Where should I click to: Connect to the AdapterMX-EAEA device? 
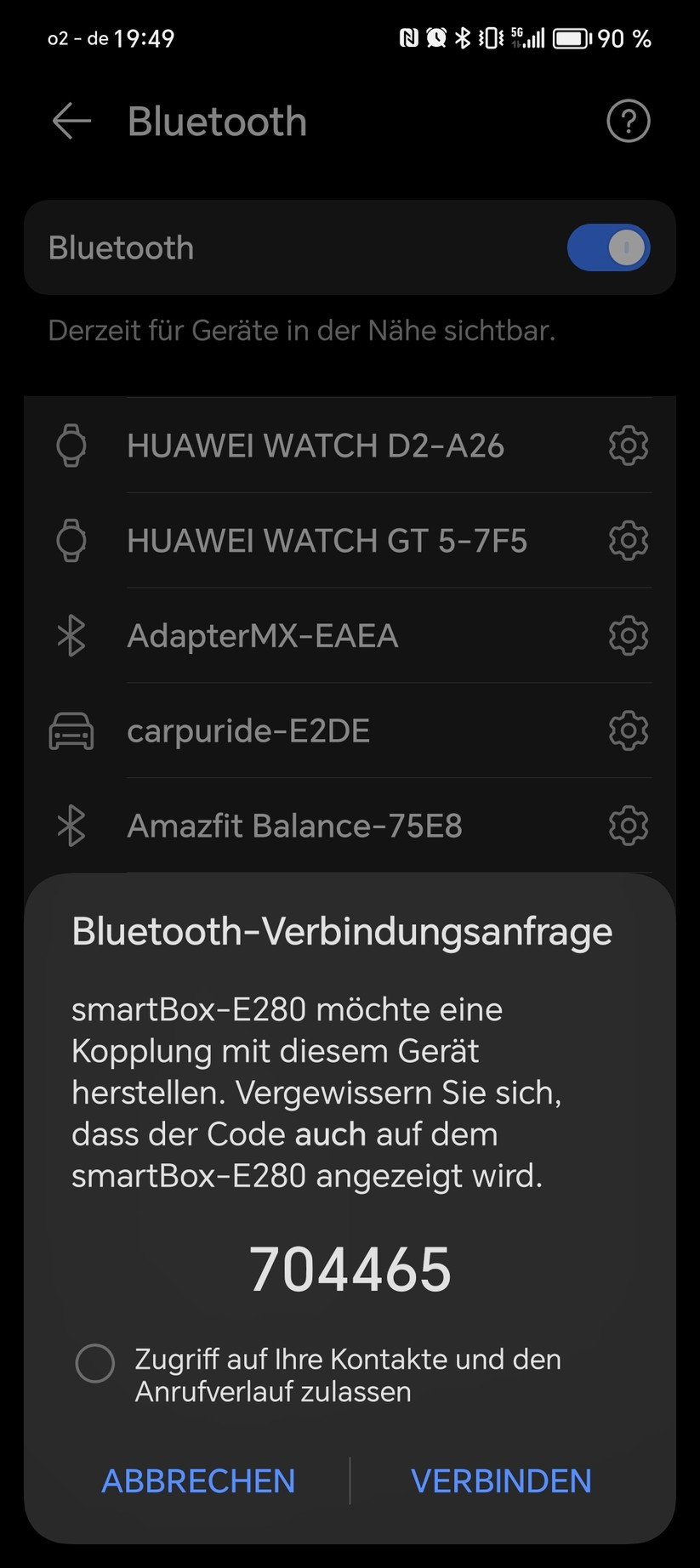point(262,636)
